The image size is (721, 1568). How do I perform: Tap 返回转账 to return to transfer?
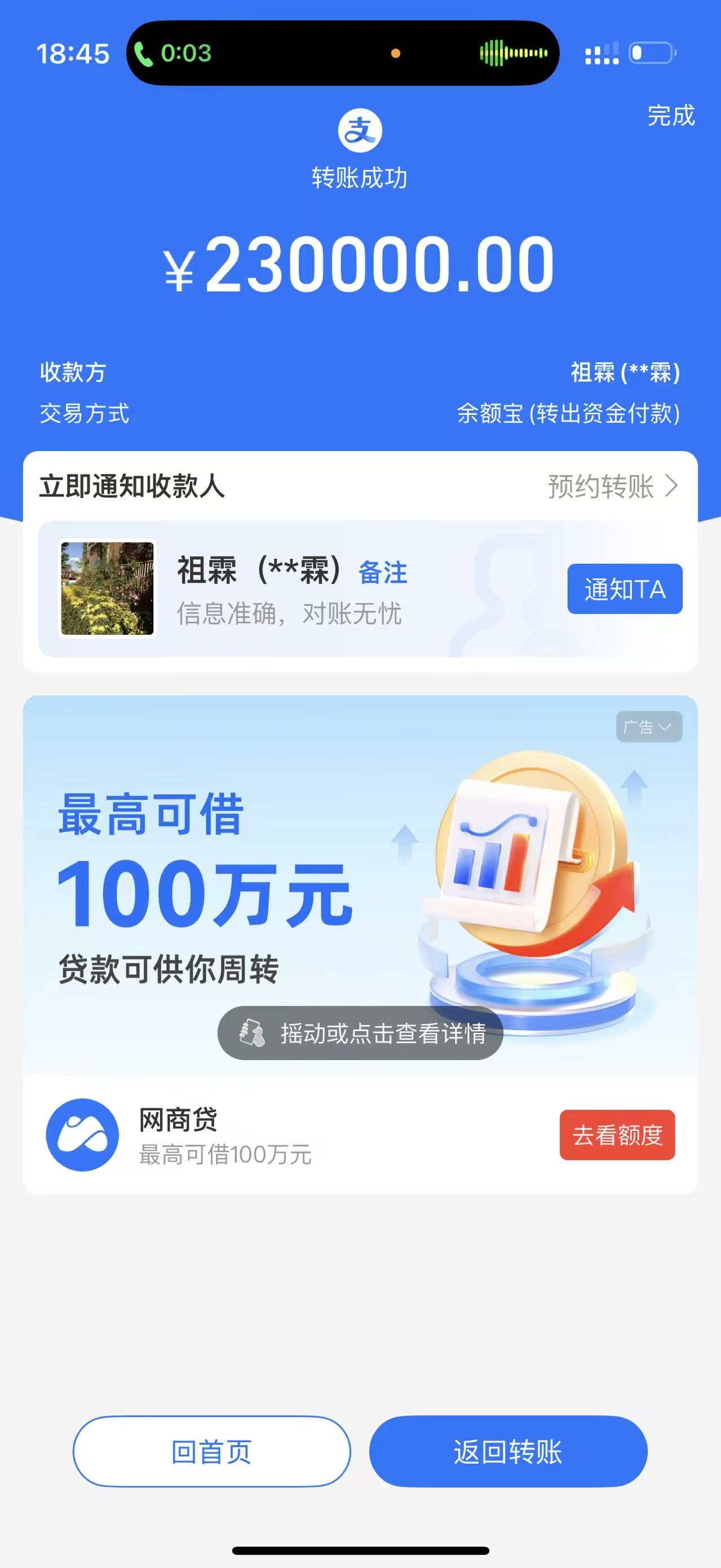(508, 1452)
